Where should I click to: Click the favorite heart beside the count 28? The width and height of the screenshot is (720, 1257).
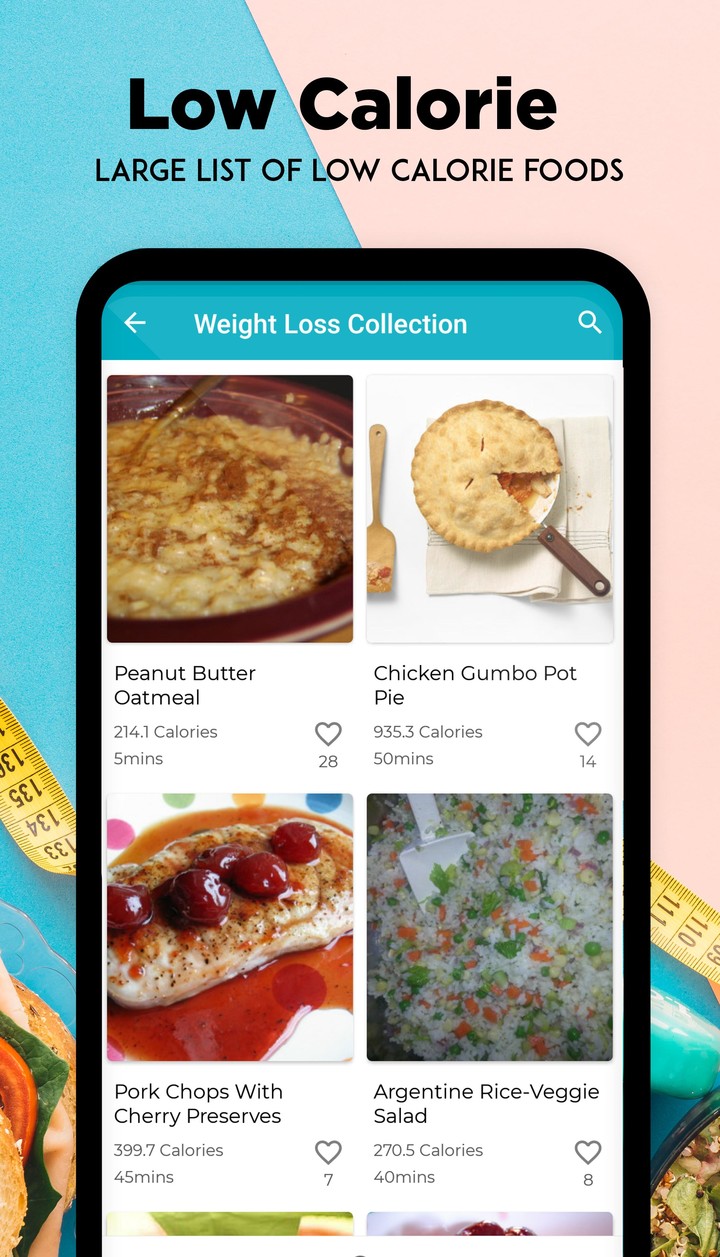click(328, 735)
